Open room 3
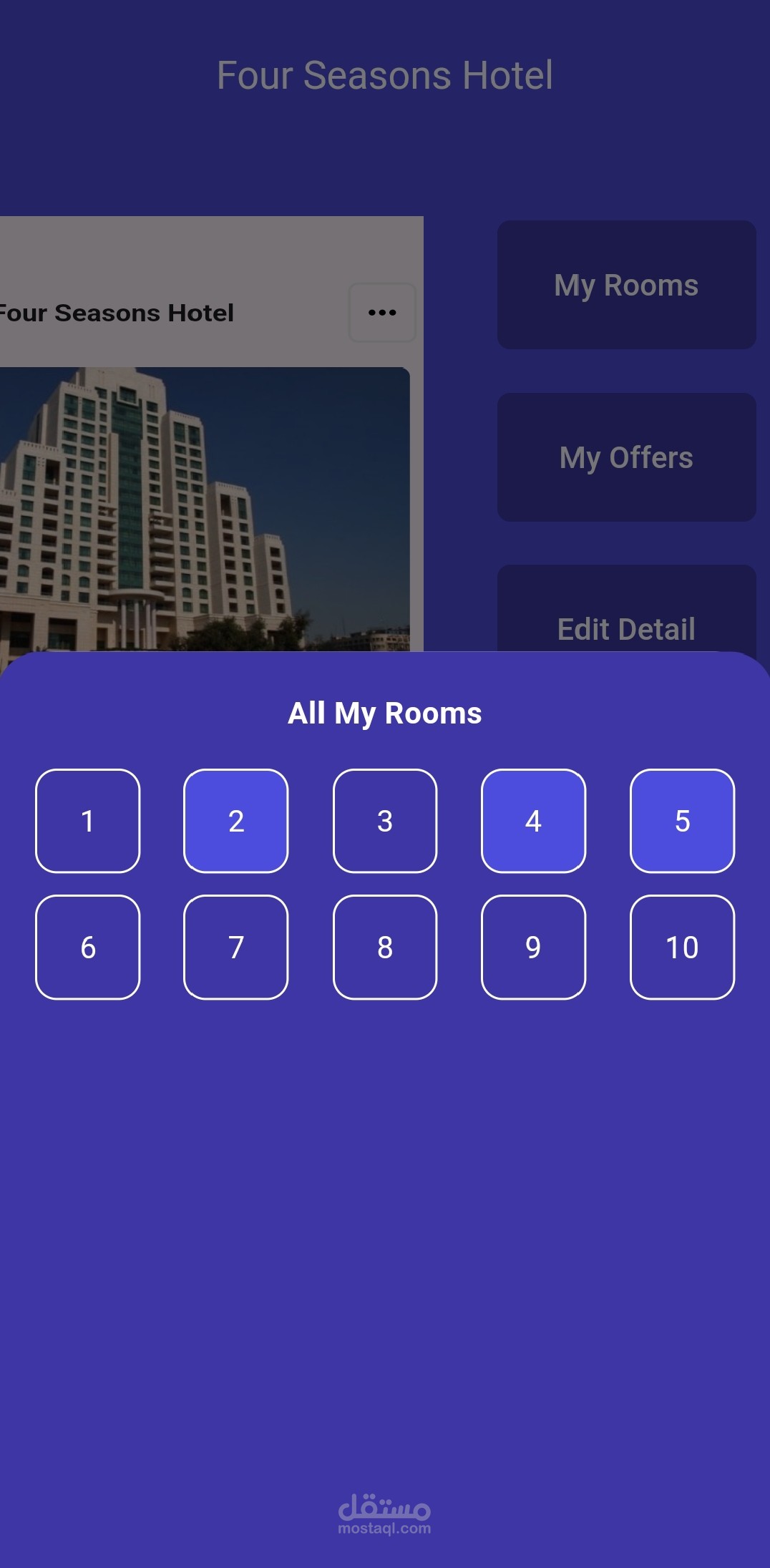770x1568 pixels. [x=385, y=821]
